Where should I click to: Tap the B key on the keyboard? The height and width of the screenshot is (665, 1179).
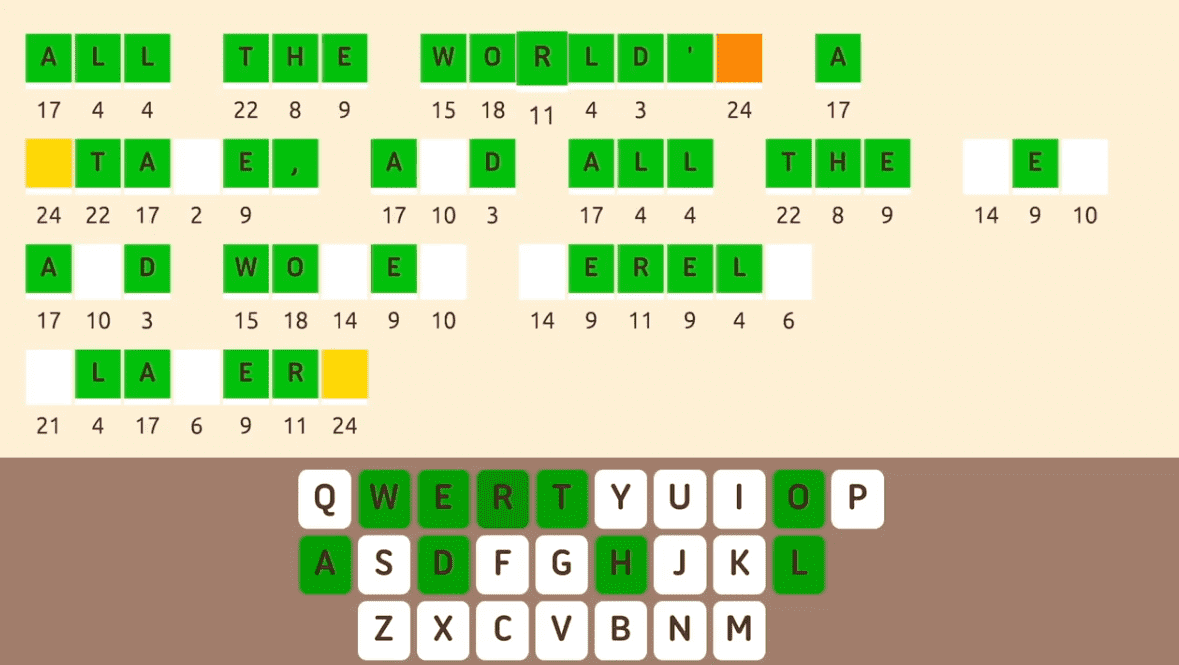coord(621,630)
